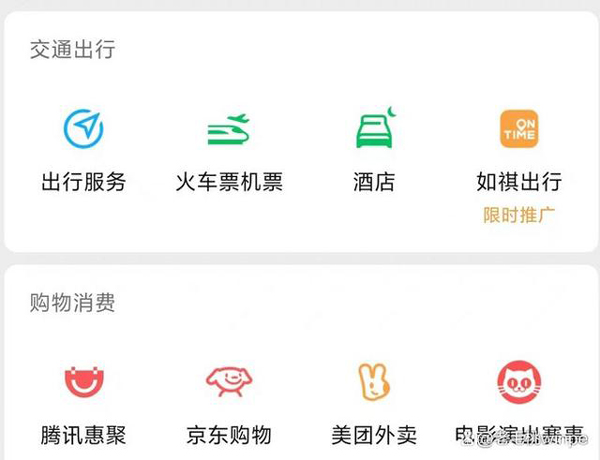Open 京东购物 shopping
The width and height of the screenshot is (600, 460).
point(228,381)
